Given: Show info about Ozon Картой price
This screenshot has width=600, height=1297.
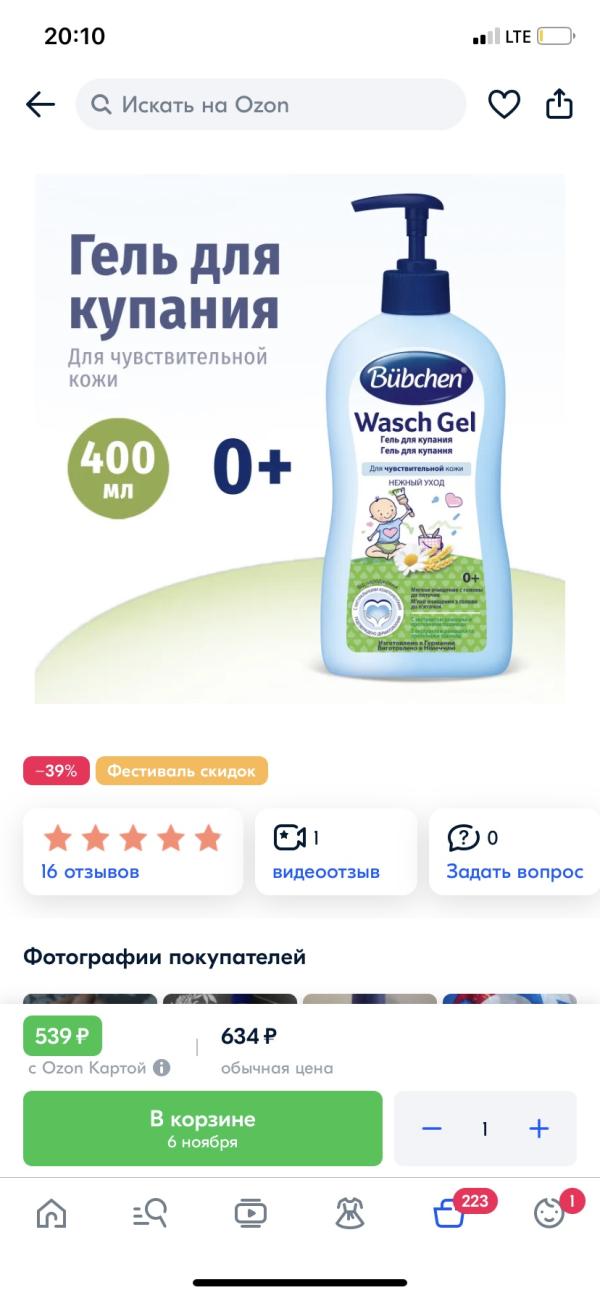Looking at the screenshot, I should point(161,1068).
